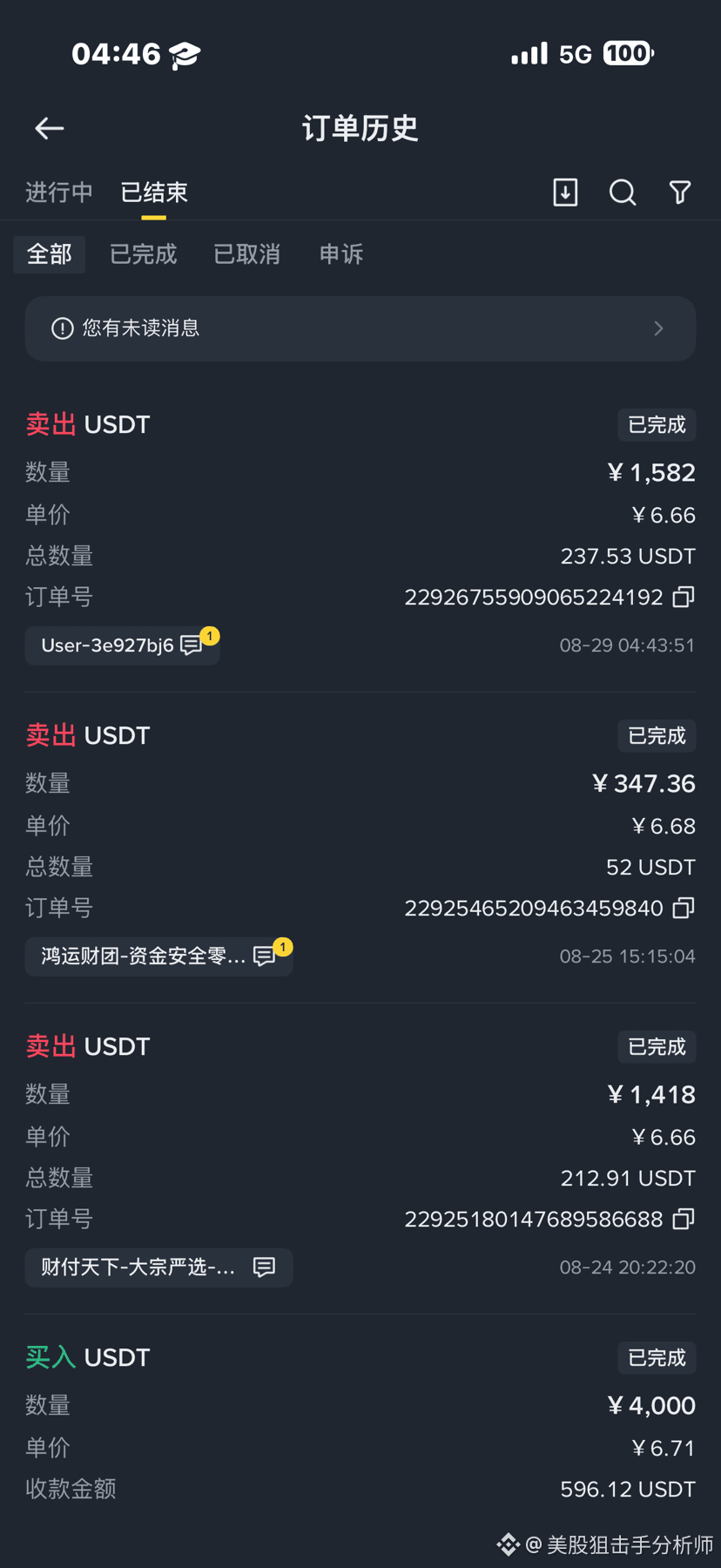Select the 已结束 tab
This screenshot has width=721, height=1568.
pyautogui.click(x=154, y=192)
